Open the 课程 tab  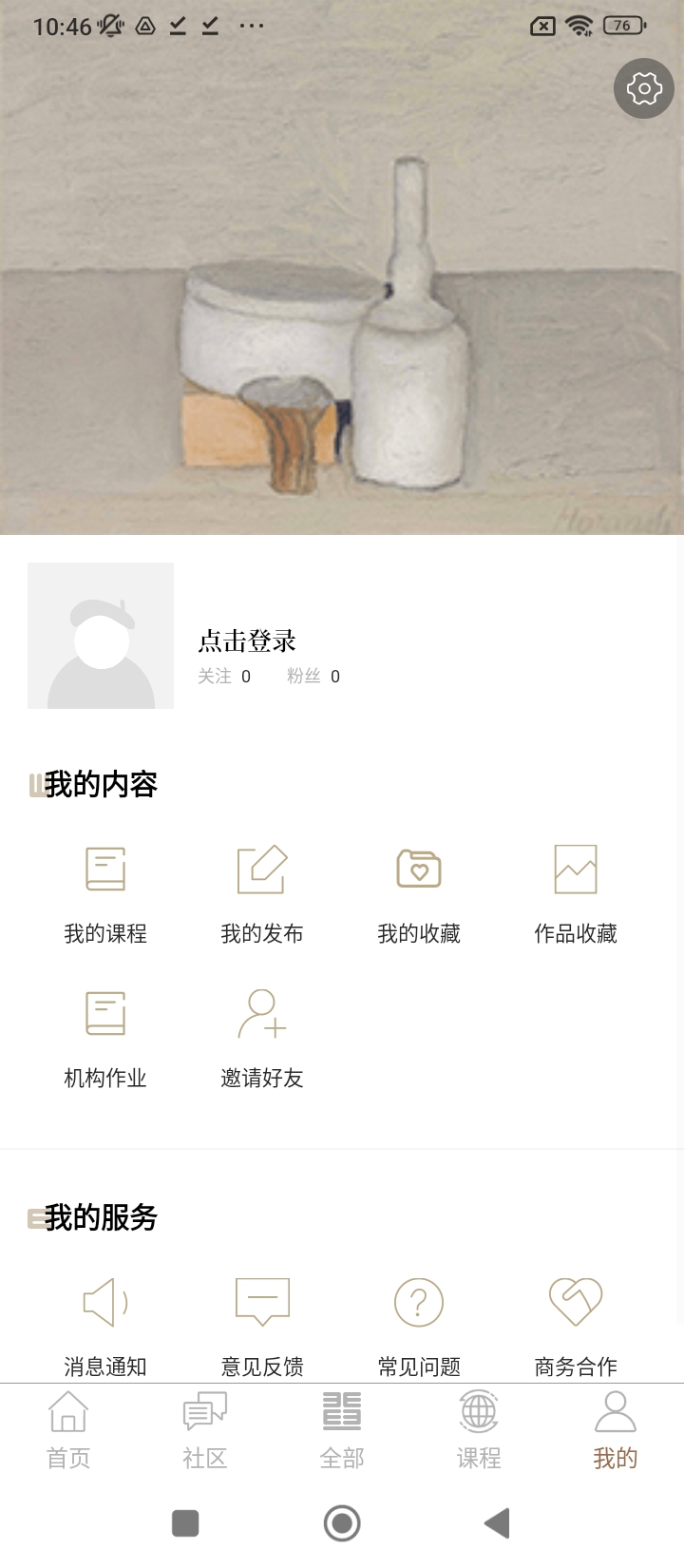click(x=479, y=1430)
